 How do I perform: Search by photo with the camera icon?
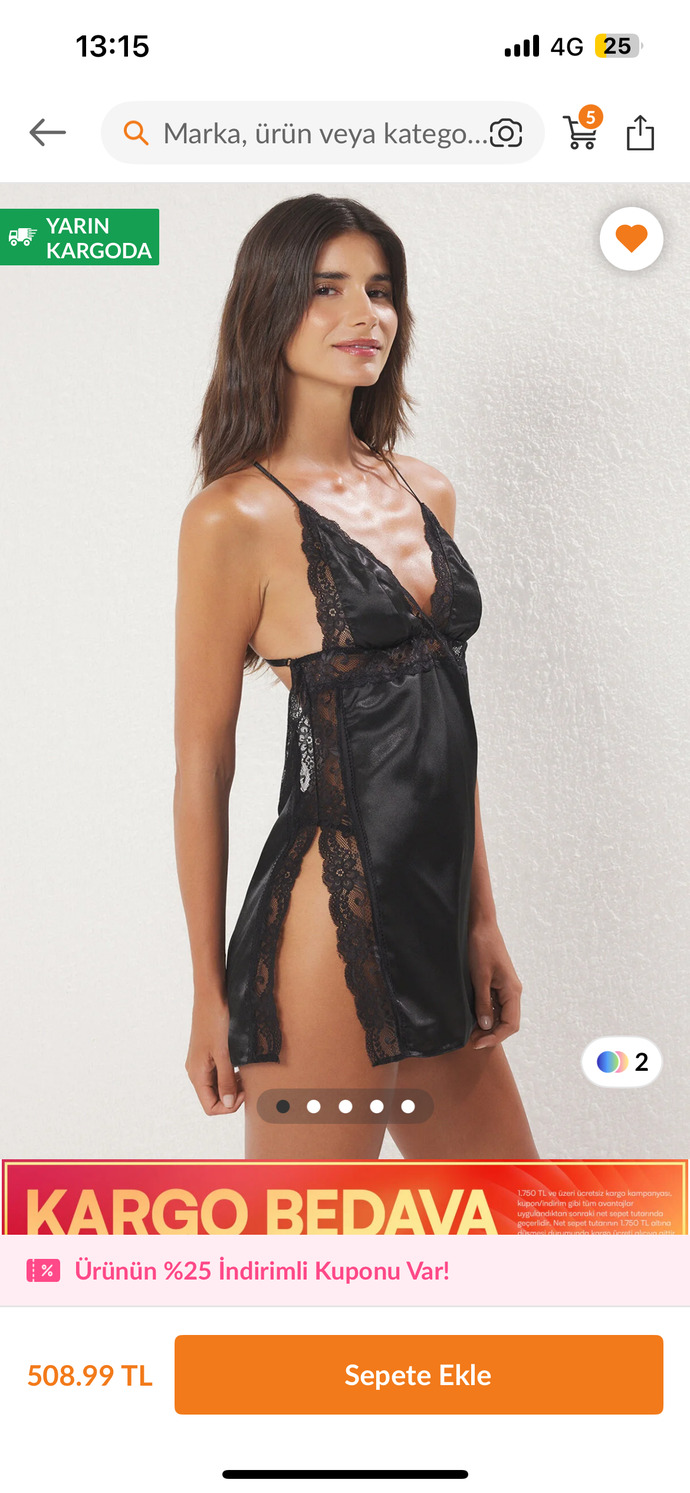507,133
